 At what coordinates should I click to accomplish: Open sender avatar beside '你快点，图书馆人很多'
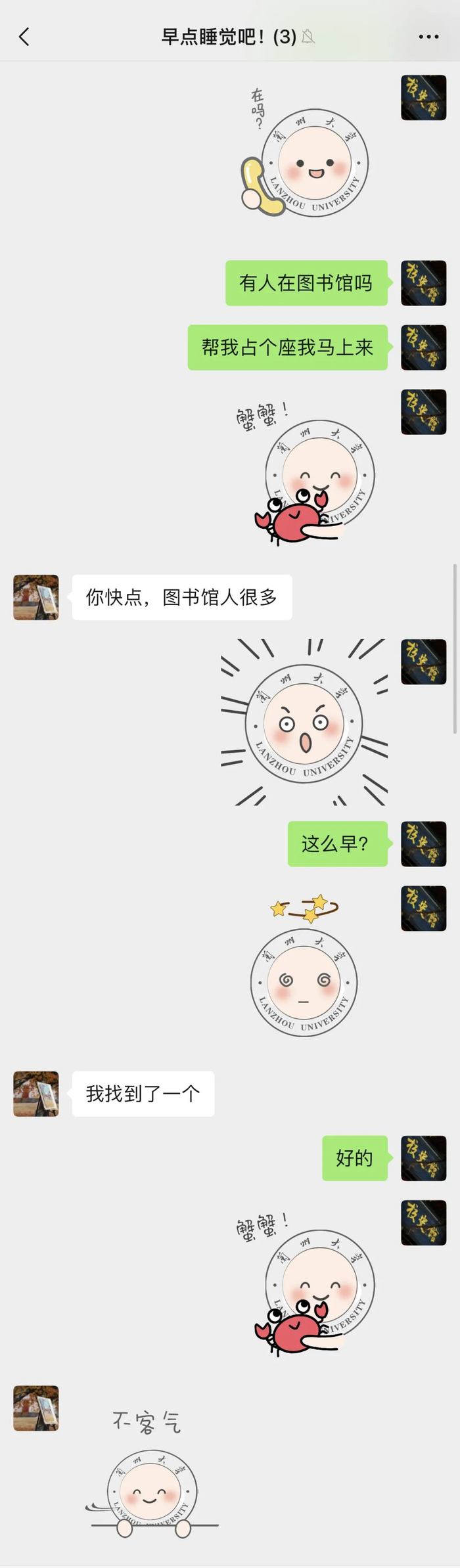click(x=36, y=597)
